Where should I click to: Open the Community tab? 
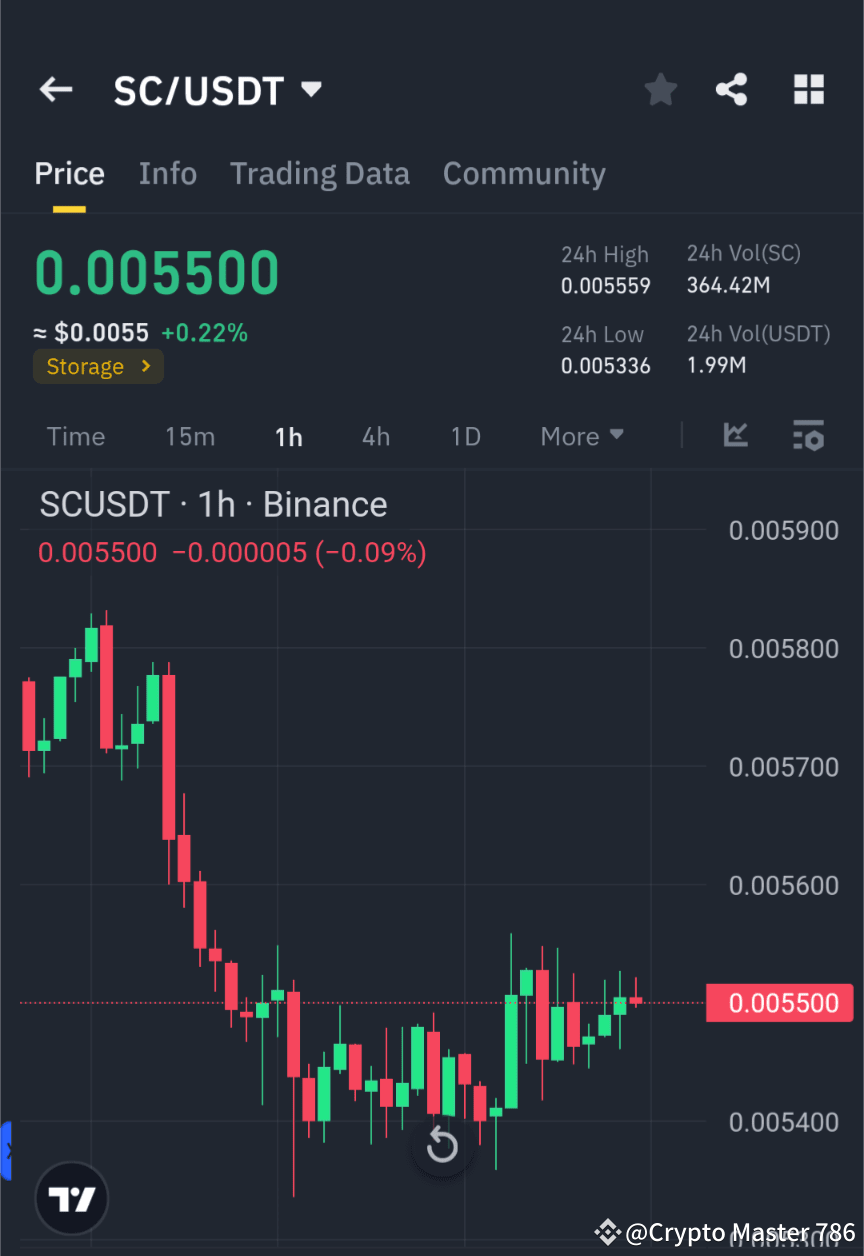pos(524,173)
